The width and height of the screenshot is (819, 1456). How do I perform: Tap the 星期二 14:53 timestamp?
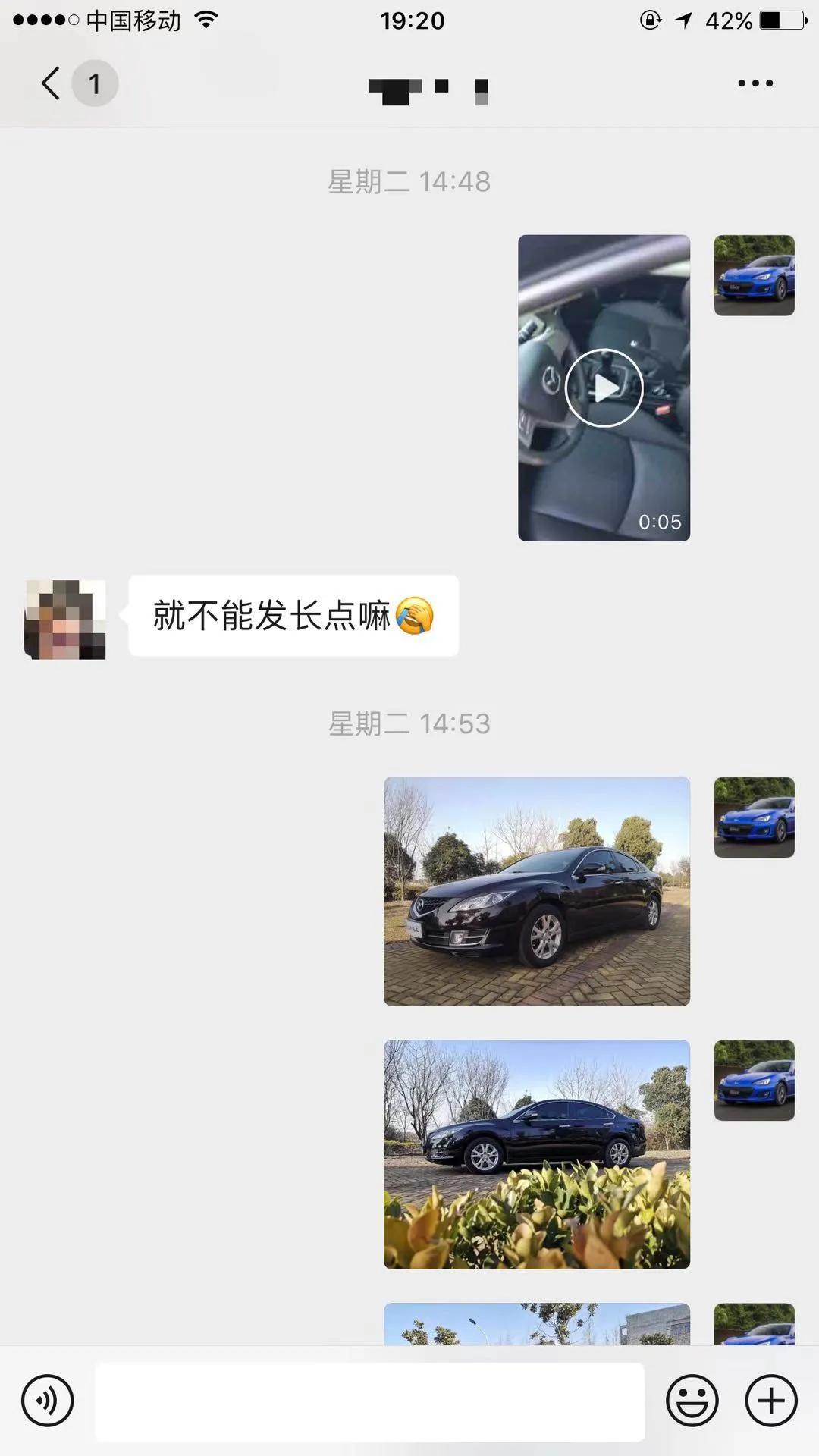(x=409, y=723)
